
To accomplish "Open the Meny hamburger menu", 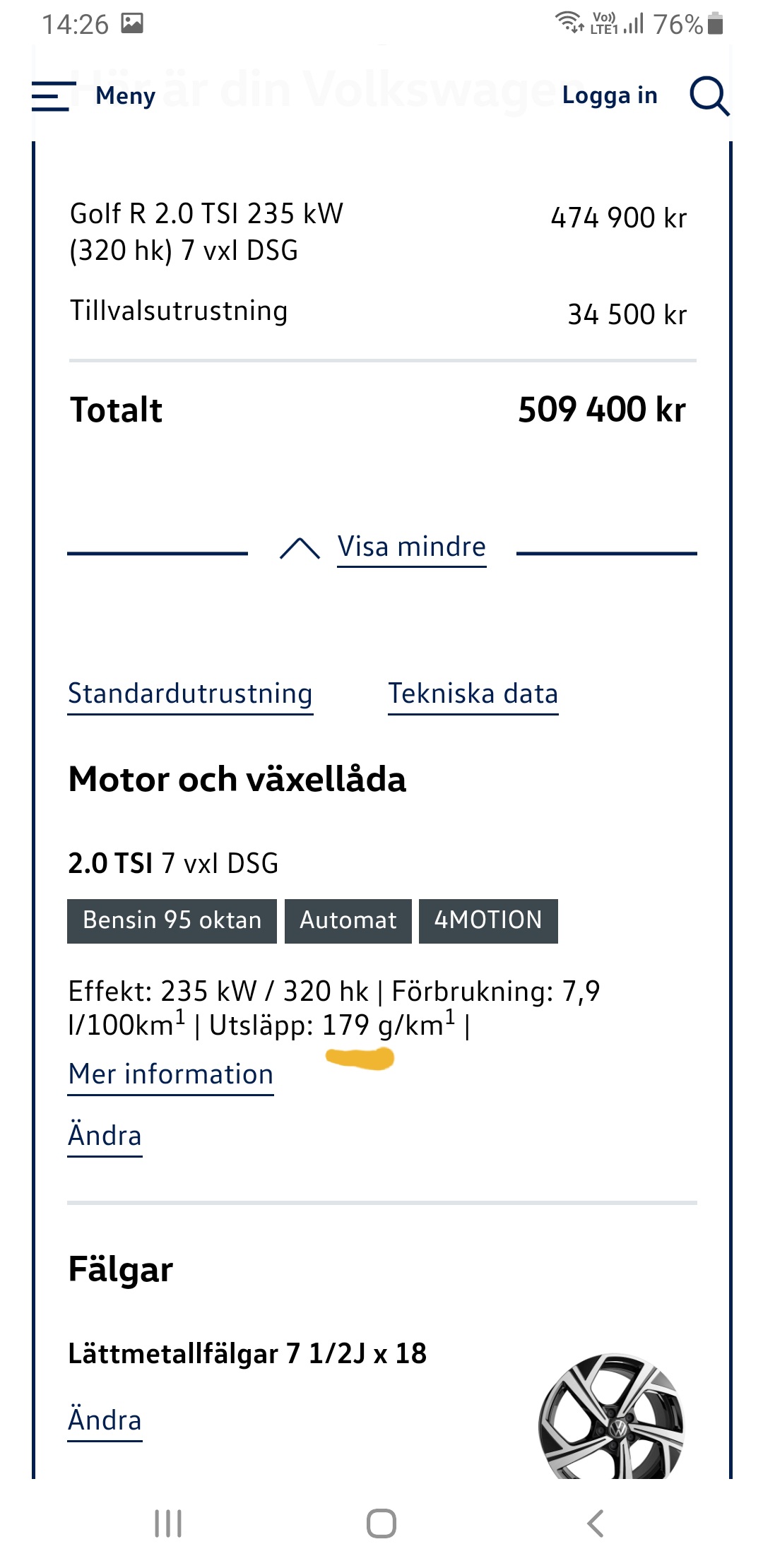I will click(x=93, y=95).
